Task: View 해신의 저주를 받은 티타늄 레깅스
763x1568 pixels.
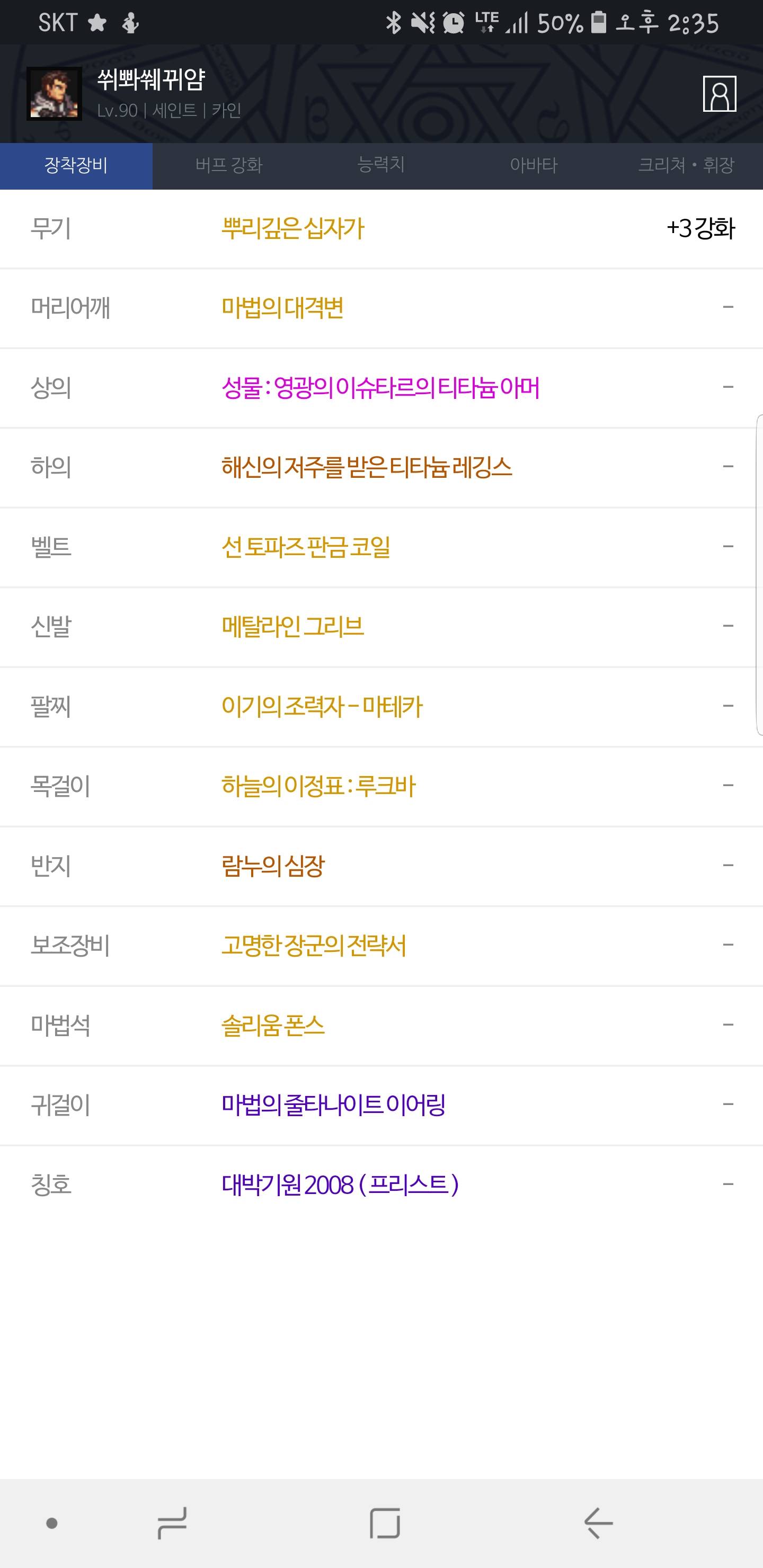Action: click(367, 467)
